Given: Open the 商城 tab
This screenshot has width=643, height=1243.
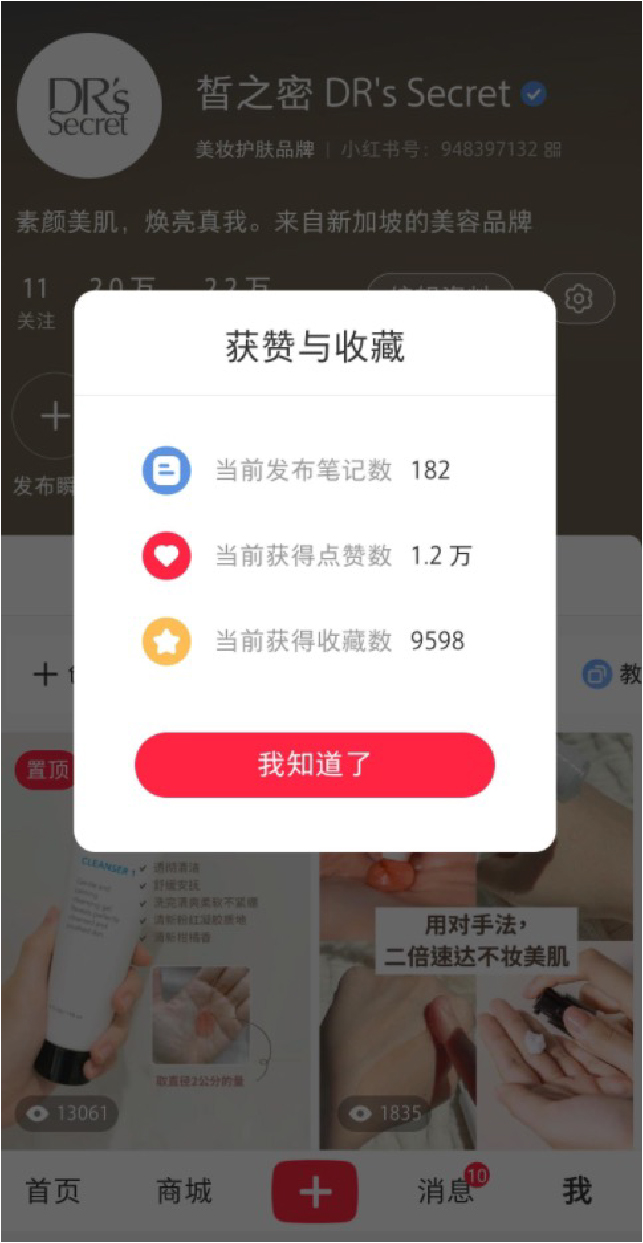Looking at the screenshot, I should click(x=184, y=1191).
